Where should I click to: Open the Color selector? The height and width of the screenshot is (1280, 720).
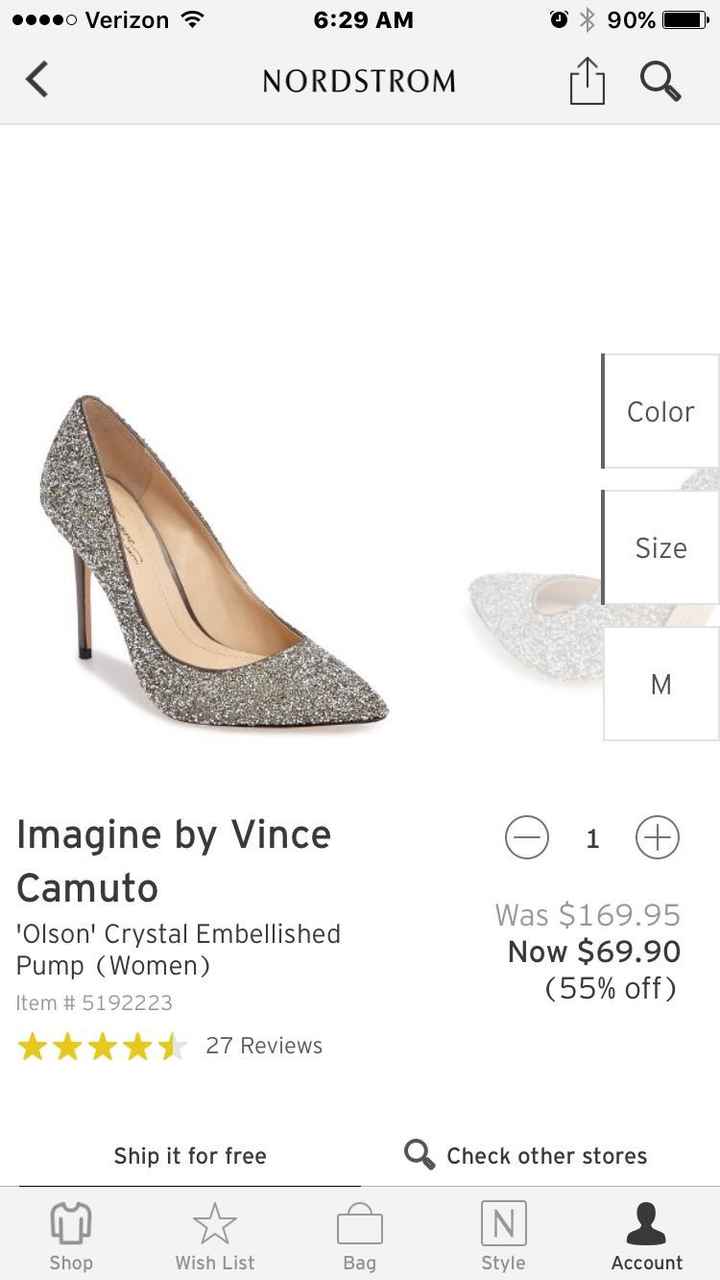pos(659,411)
